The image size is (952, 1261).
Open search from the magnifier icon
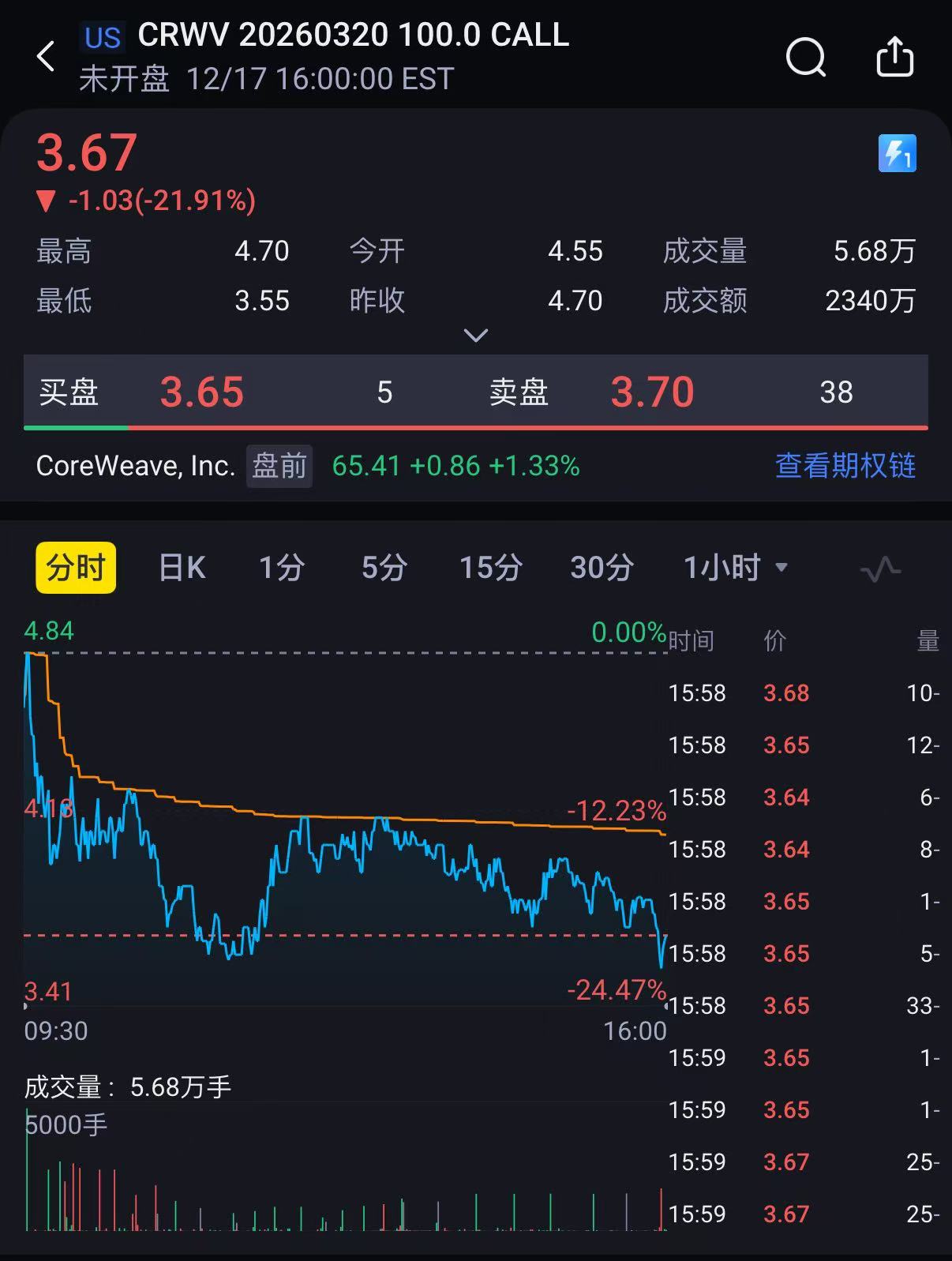[x=805, y=57]
